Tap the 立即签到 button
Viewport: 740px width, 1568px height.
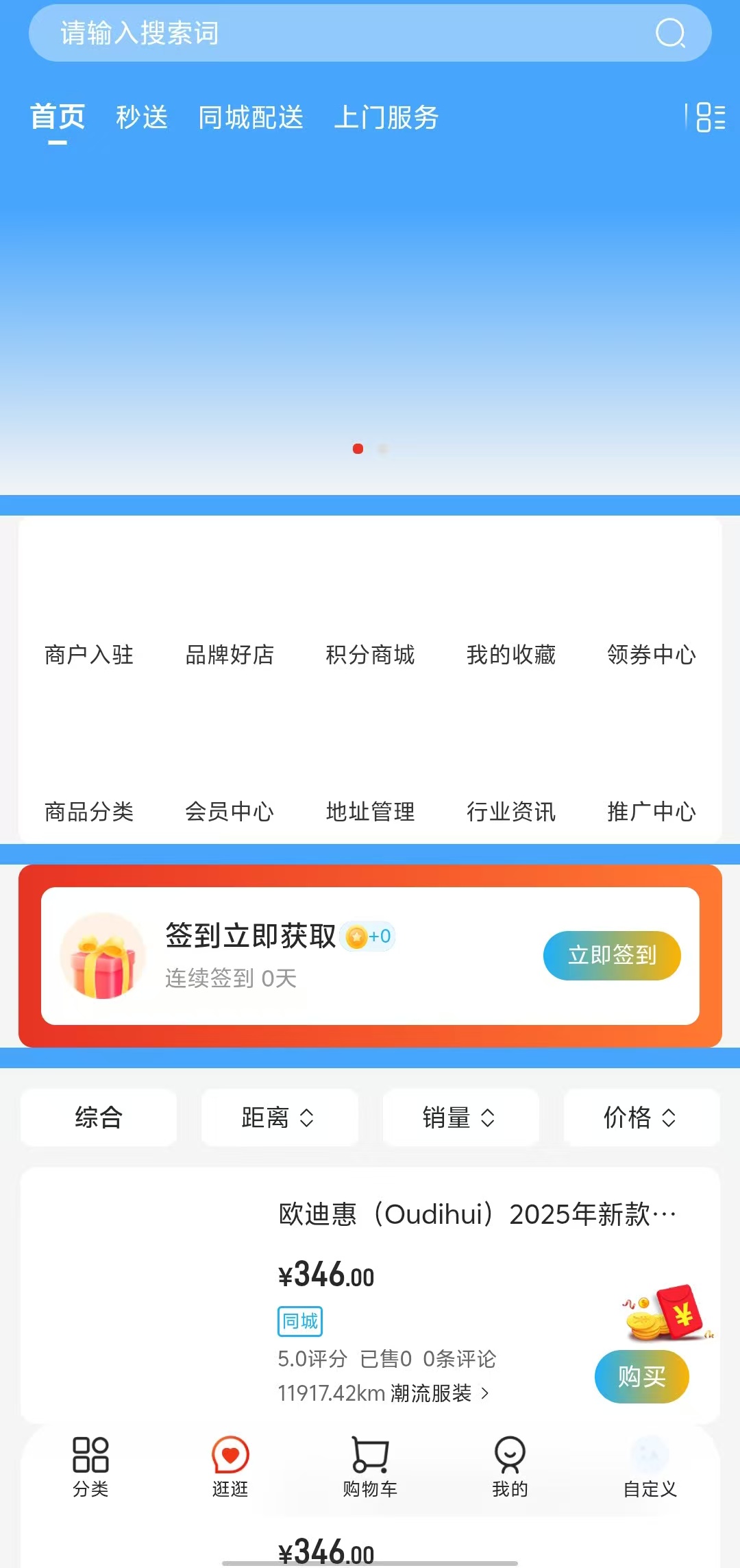point(612,955)
